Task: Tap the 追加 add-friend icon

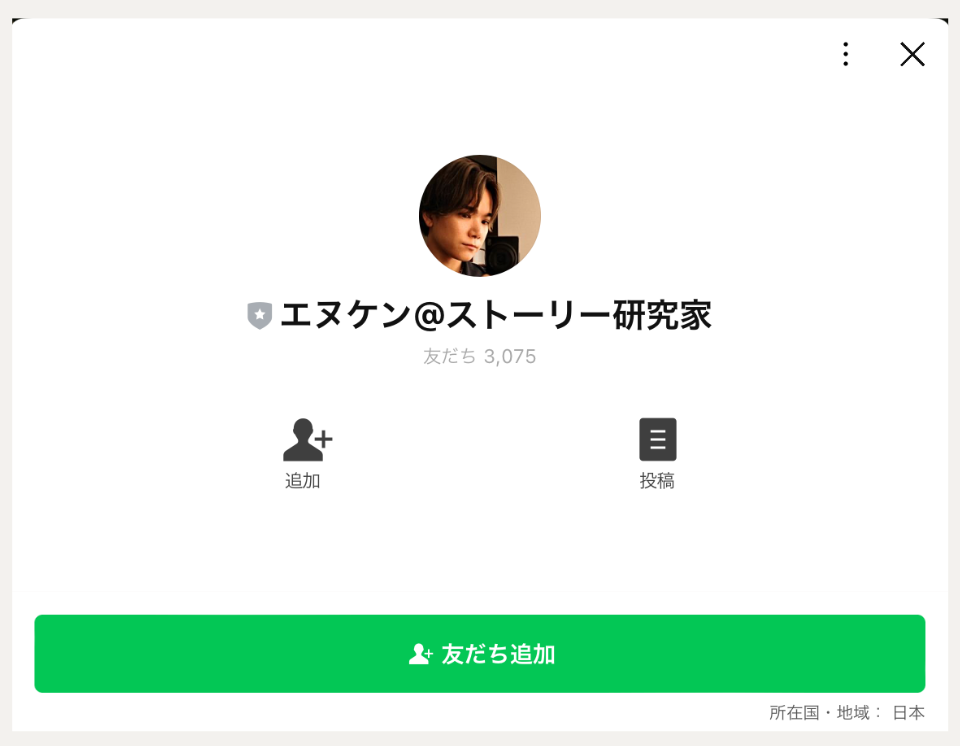Action: (306, 441)
